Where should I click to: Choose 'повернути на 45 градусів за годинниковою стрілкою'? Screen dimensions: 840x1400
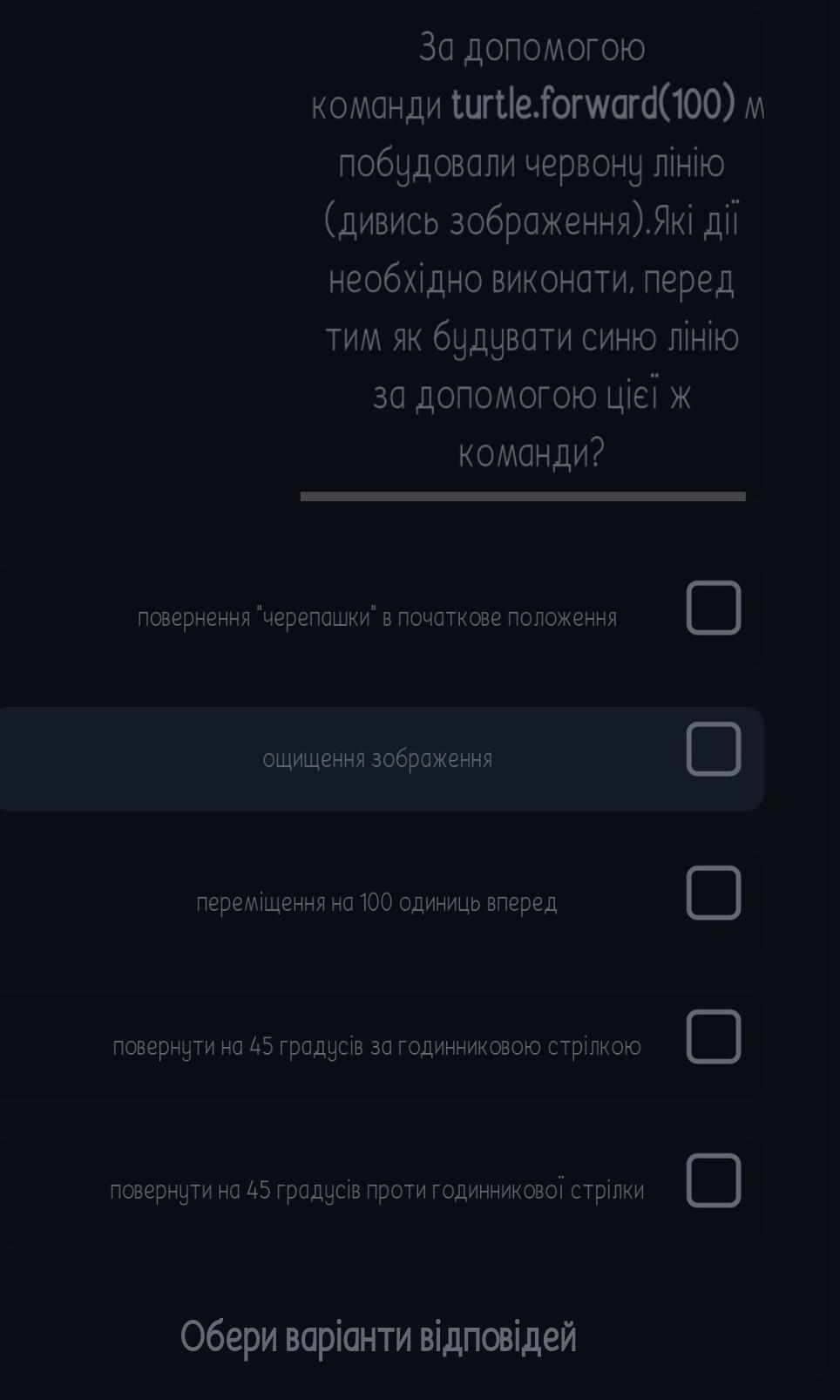tap(714, 1036)
